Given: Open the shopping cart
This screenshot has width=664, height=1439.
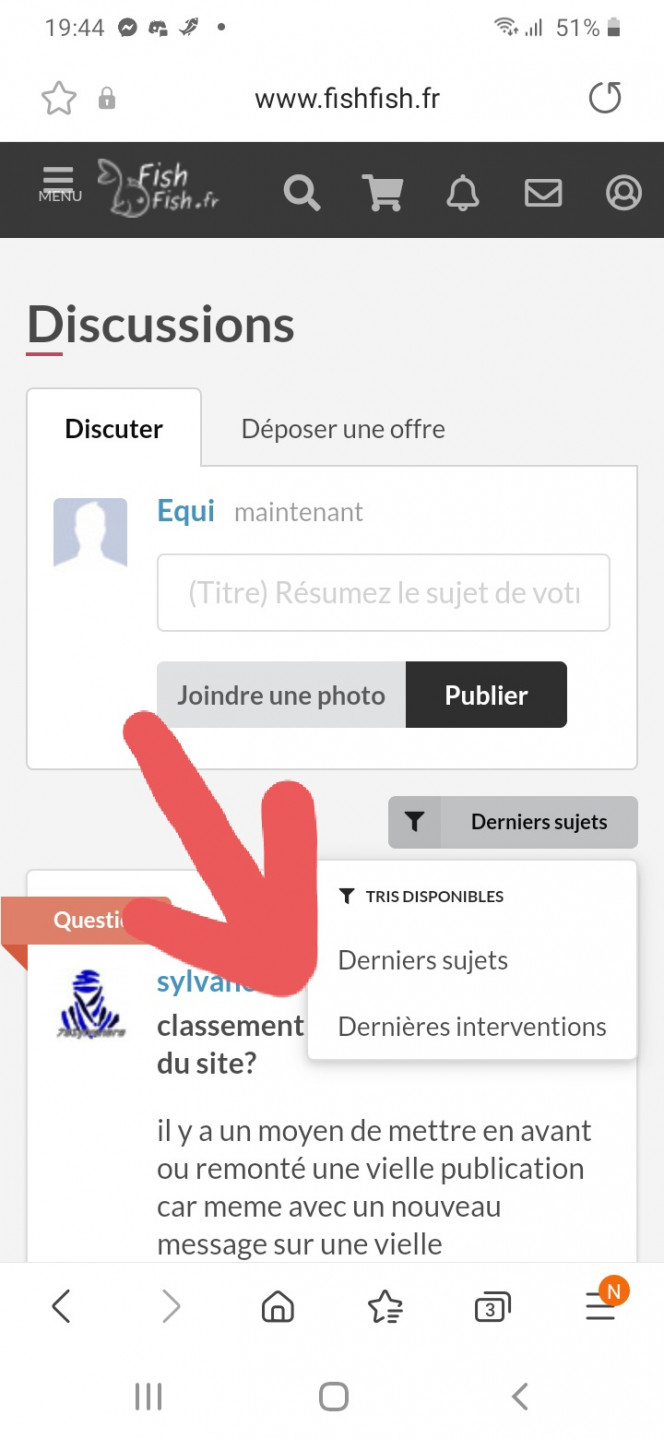Looking at the screenshot, I should click(x=382, y=191).
